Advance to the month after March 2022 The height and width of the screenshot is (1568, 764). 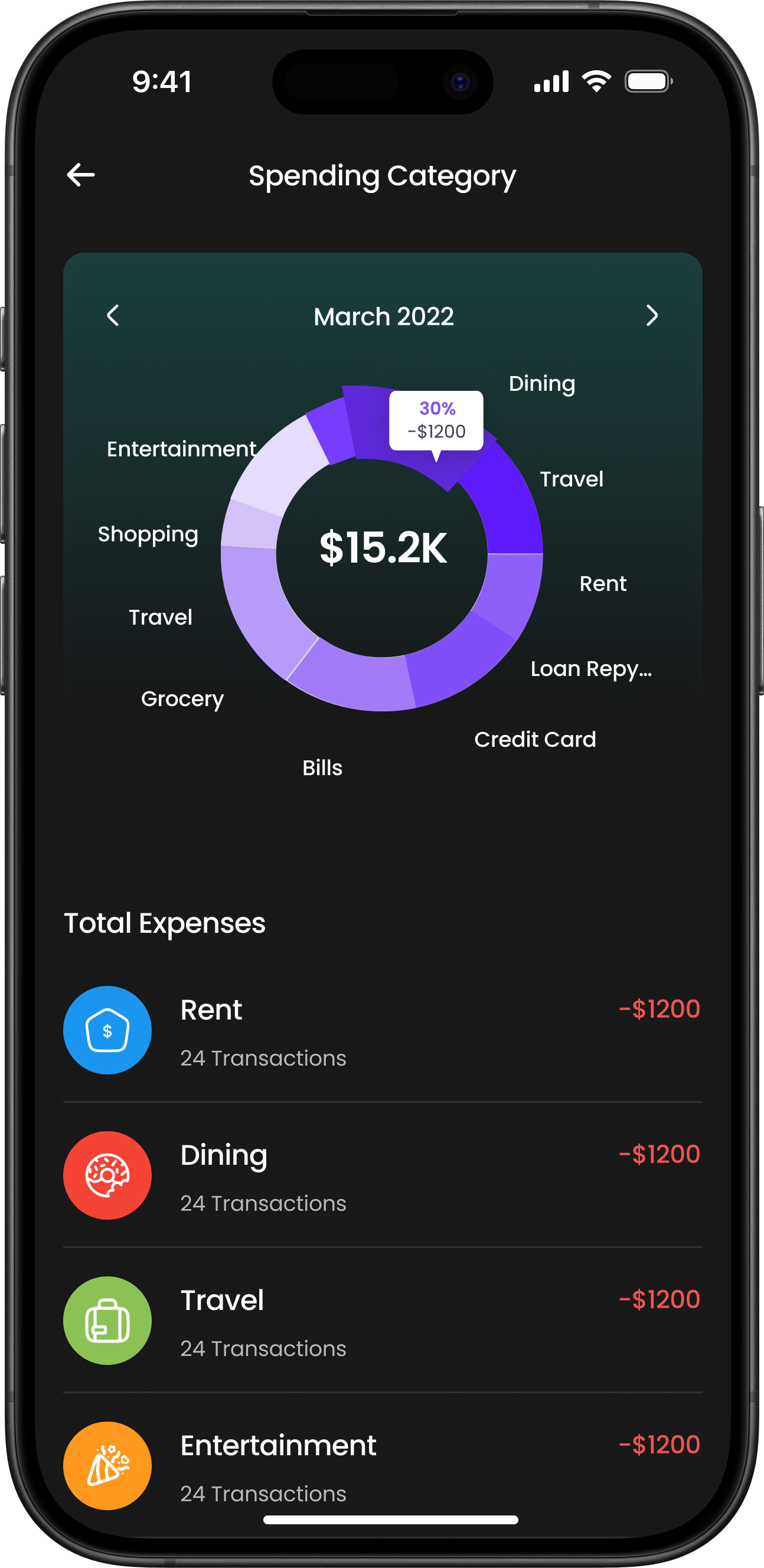[652, 315]
